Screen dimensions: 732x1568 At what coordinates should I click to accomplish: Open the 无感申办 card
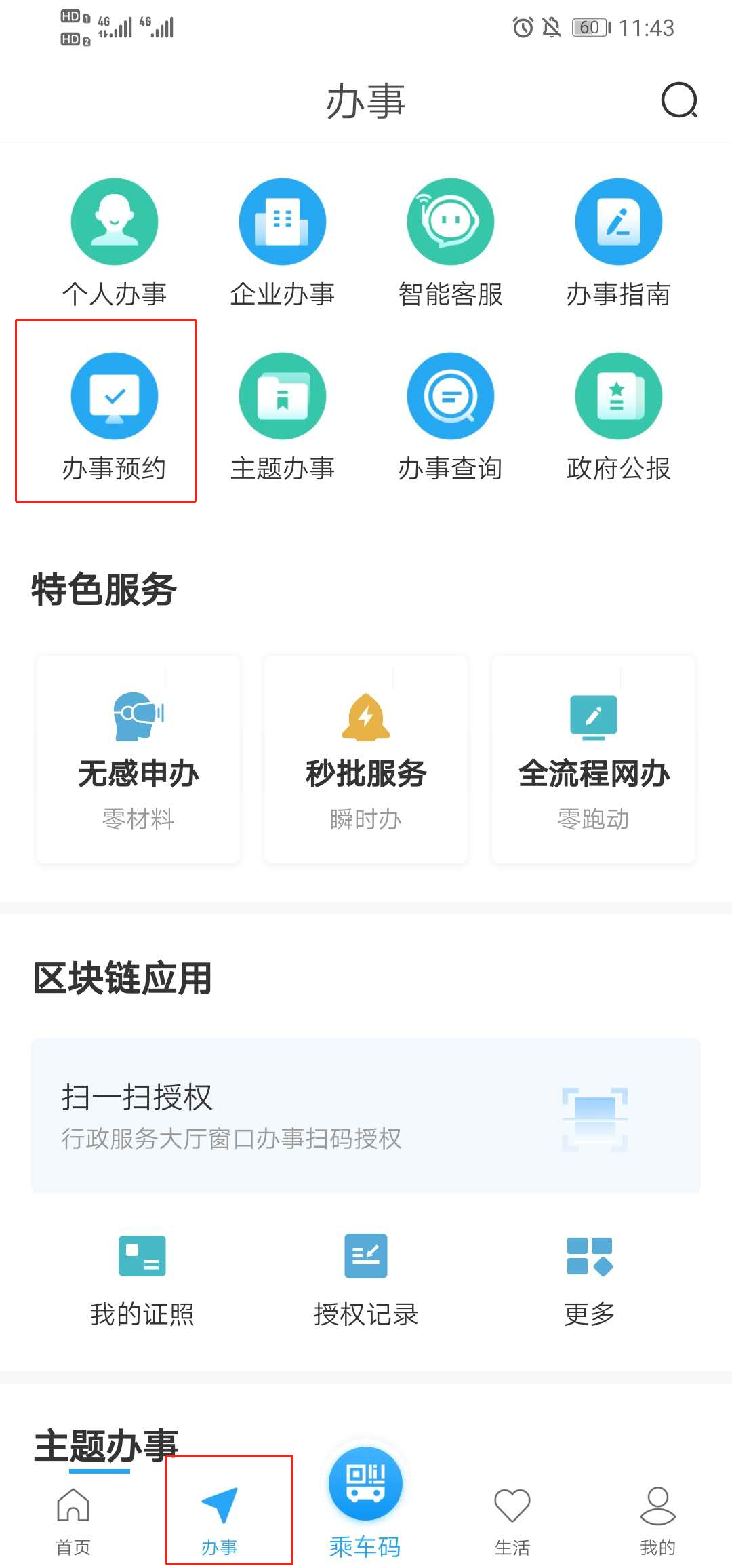(138, 760)
